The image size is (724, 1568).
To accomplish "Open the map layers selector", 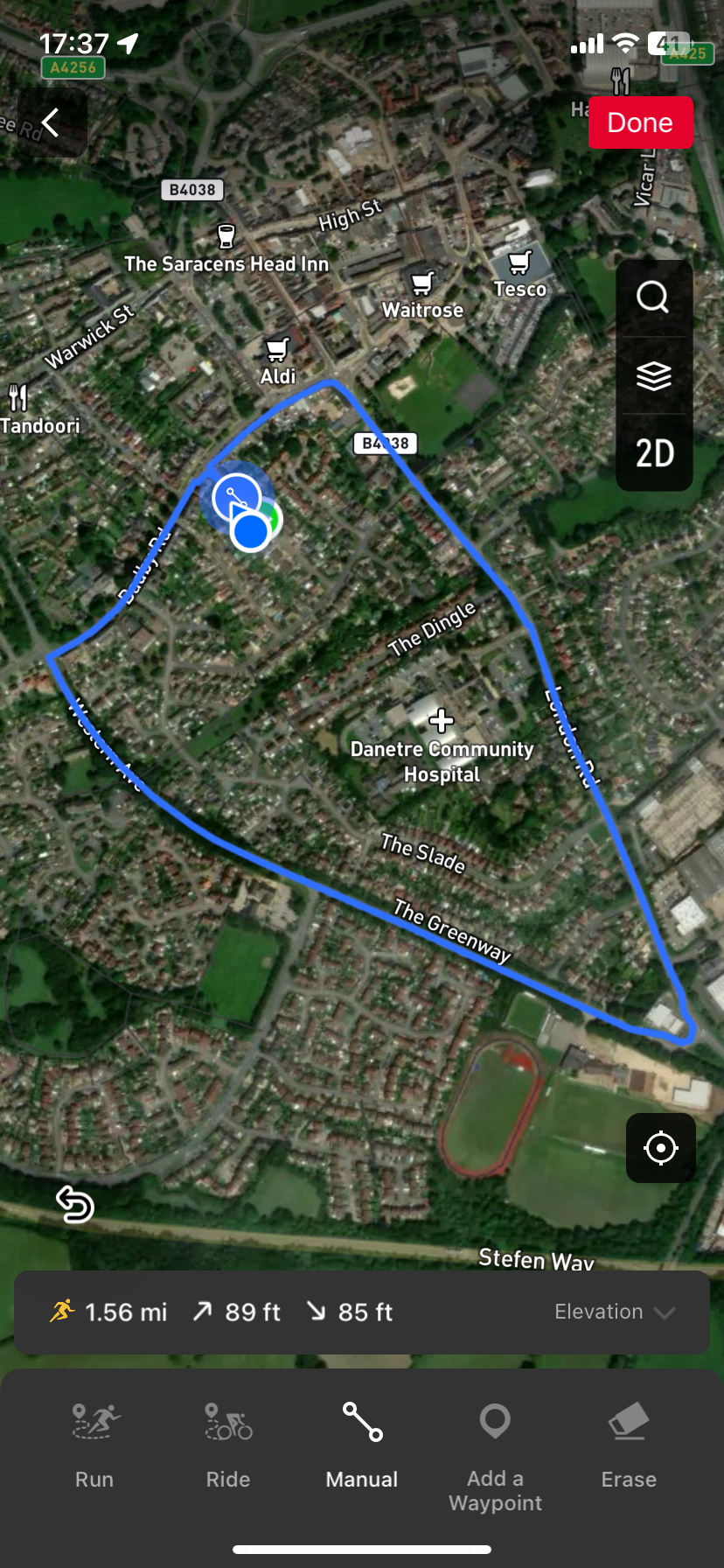I will tap(653, 375).
